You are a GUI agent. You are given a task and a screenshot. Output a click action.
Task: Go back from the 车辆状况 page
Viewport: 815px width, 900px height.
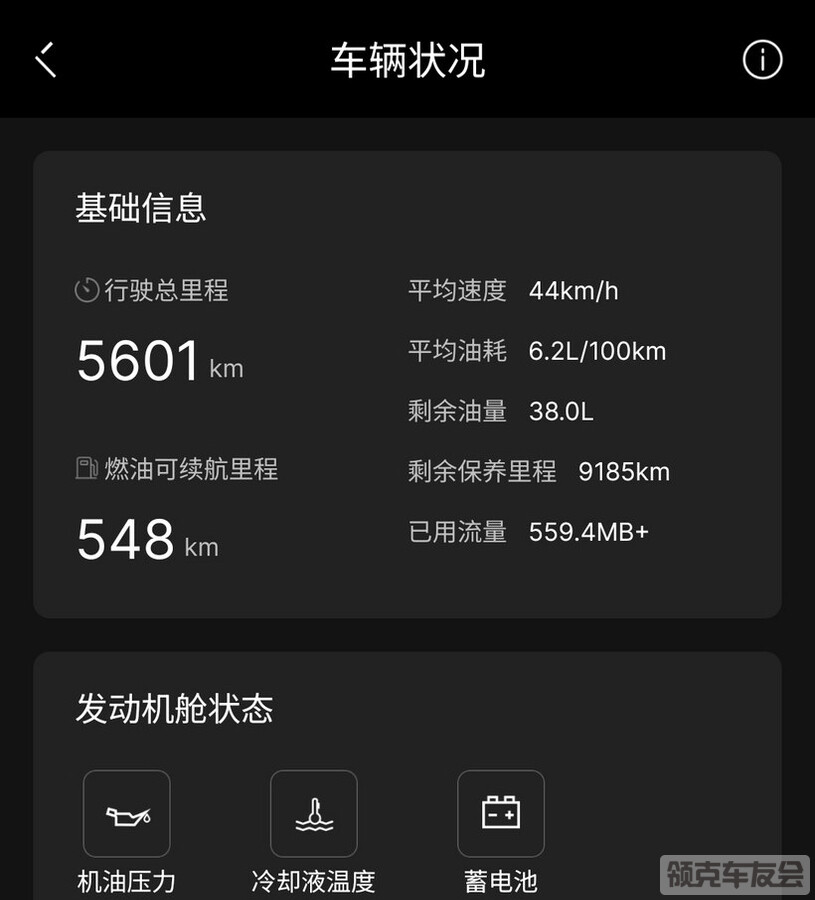point(46,60)
